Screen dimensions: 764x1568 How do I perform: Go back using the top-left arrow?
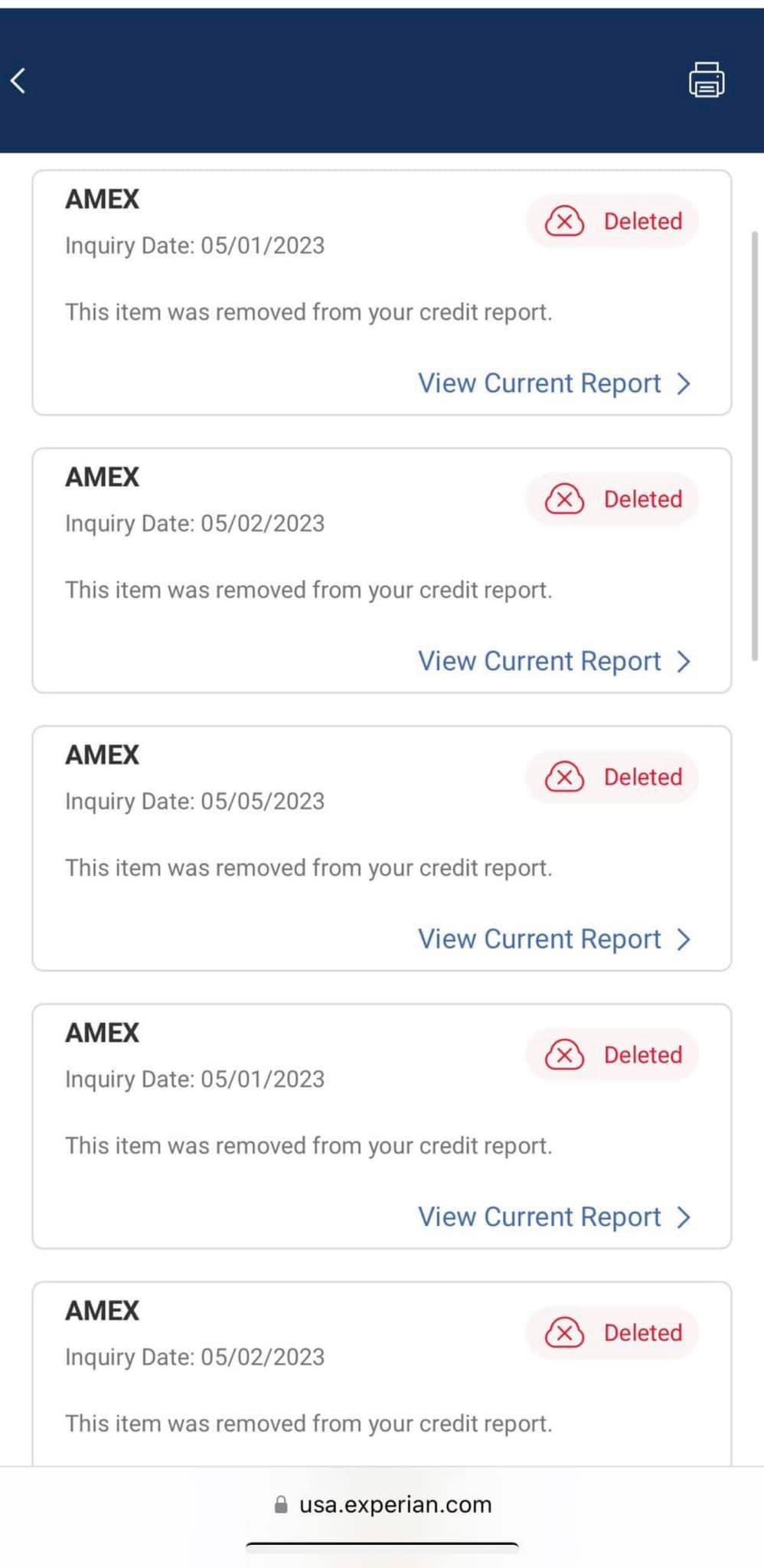pos(18,80)
